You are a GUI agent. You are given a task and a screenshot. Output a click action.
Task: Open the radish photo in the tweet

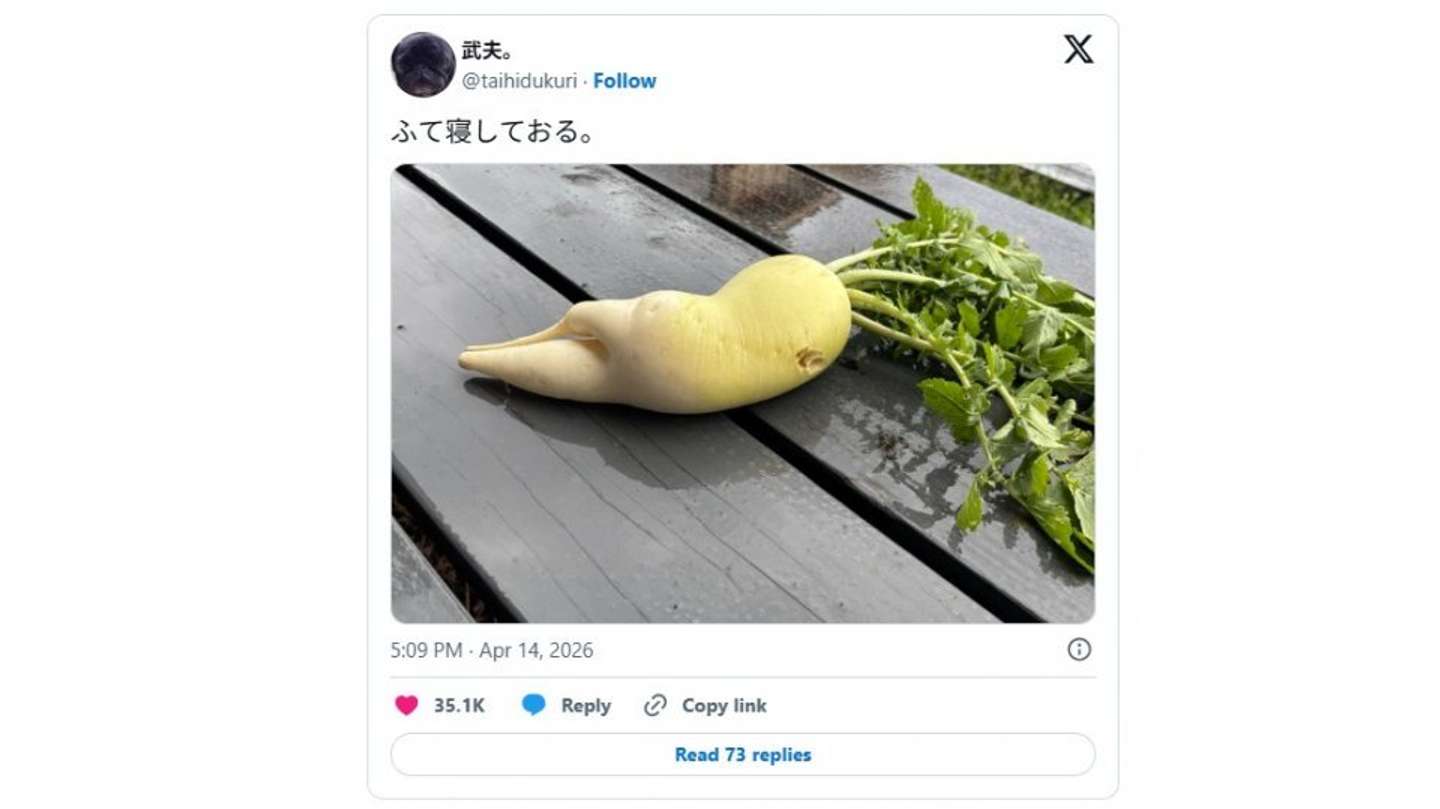[742, 393]
